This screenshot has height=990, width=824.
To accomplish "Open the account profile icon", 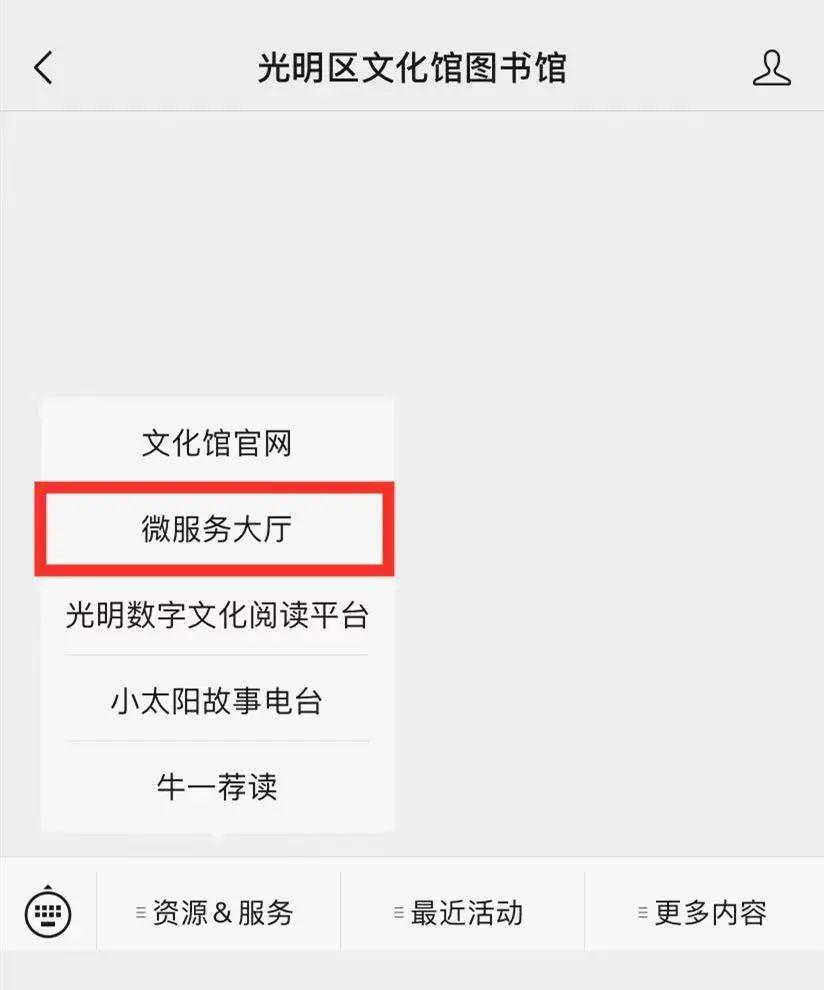I will tap(770, 68).
